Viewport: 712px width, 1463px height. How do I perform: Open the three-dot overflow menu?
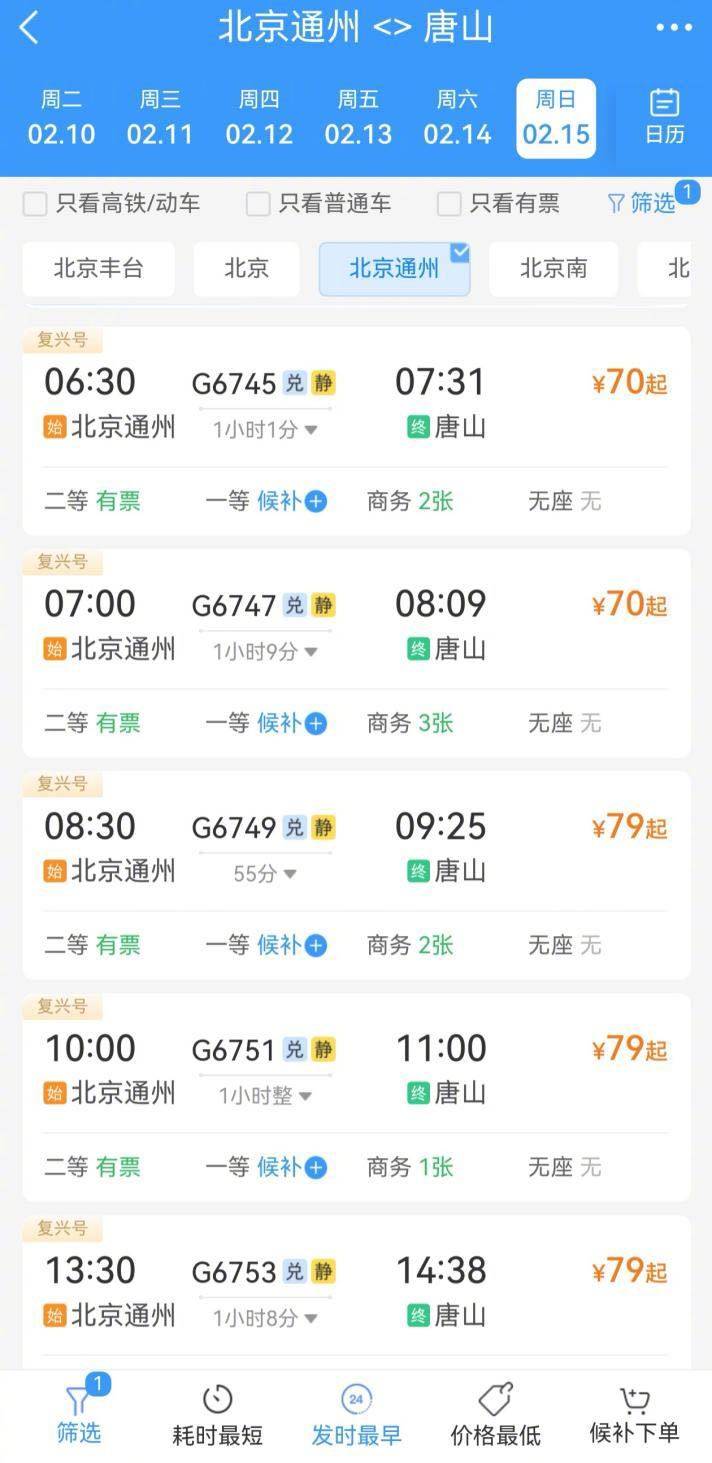point(674,28)
